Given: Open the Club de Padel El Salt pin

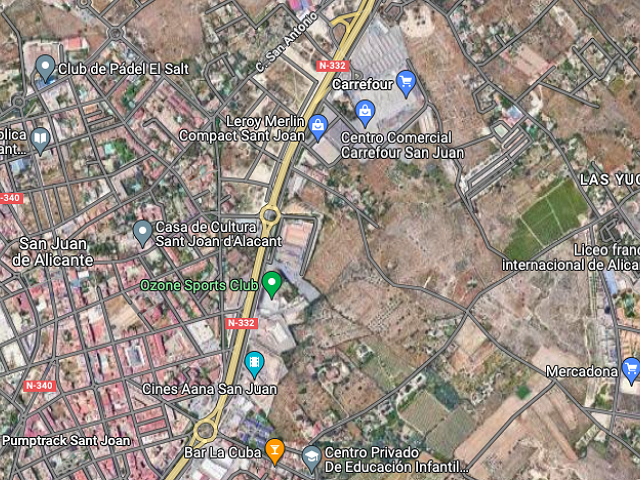Looking at the screenshot, I should 44,68.
